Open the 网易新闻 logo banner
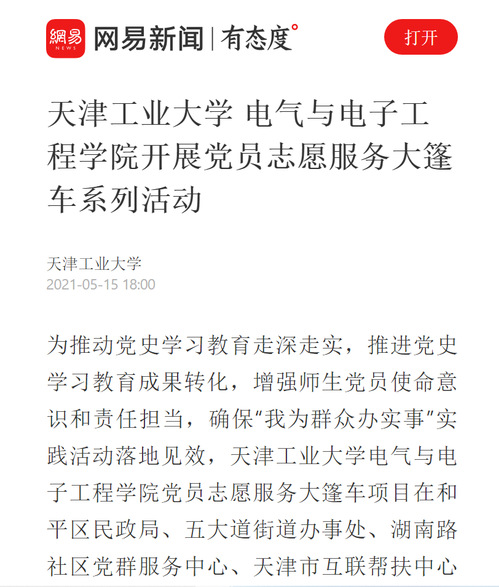This screenshot has width=499, height=587. tap(173, 38)
